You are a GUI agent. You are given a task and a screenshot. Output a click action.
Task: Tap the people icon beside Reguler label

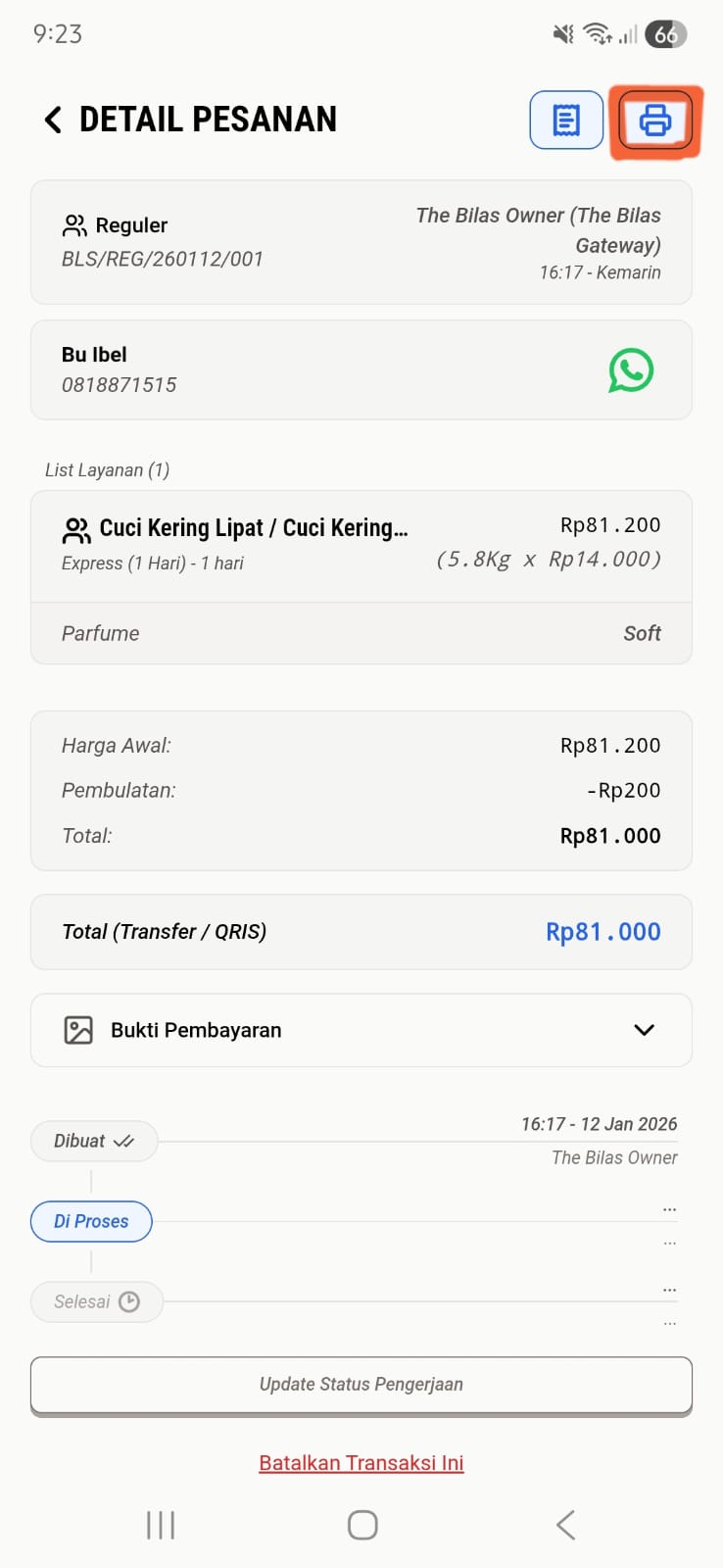pos(73,224)
